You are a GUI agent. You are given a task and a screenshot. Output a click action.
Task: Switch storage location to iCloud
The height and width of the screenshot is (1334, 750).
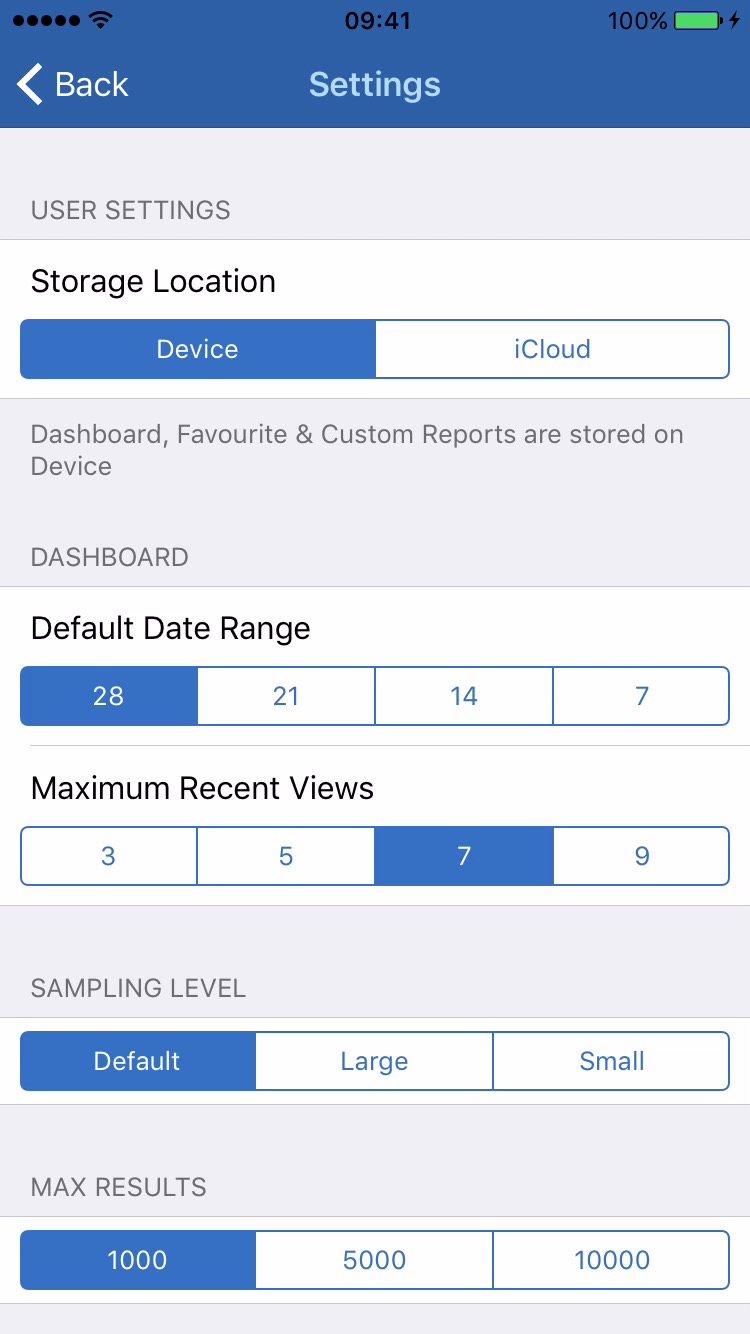tap(552, 349)
